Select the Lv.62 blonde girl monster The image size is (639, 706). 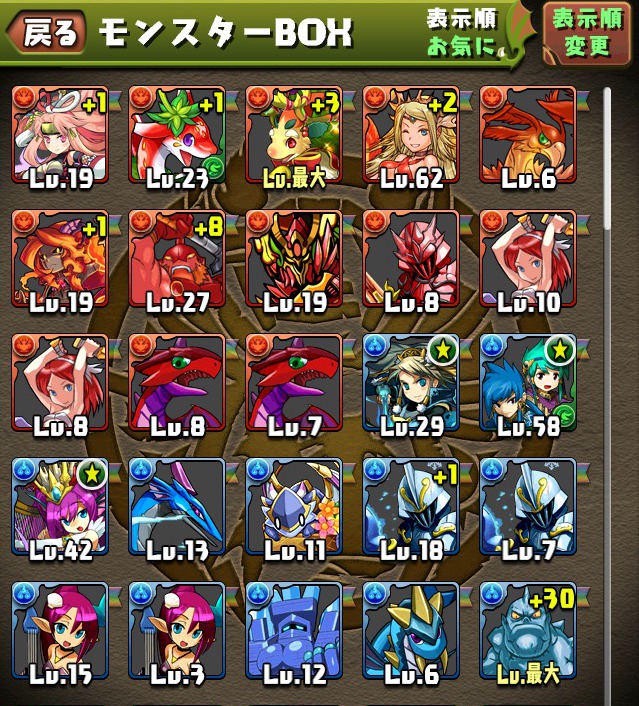tap(411, 133)
